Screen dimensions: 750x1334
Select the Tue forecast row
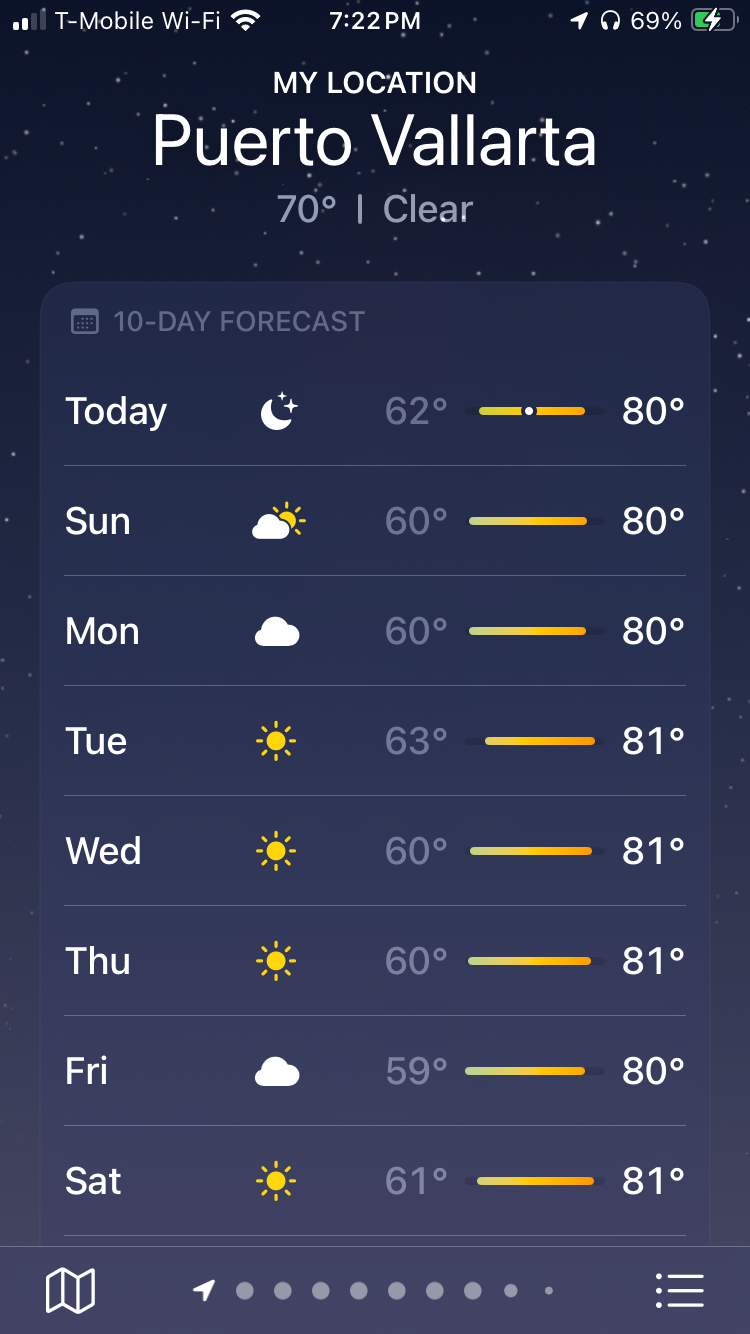(x=375, y=741)
